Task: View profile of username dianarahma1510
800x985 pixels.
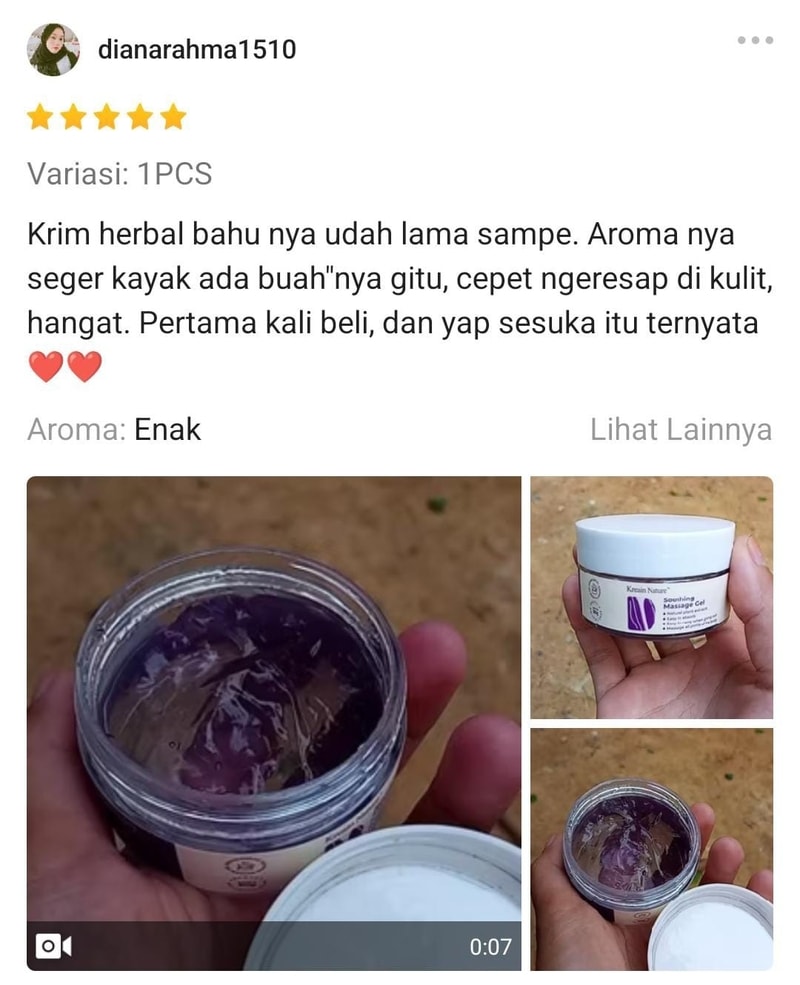Action: (197, 49)
